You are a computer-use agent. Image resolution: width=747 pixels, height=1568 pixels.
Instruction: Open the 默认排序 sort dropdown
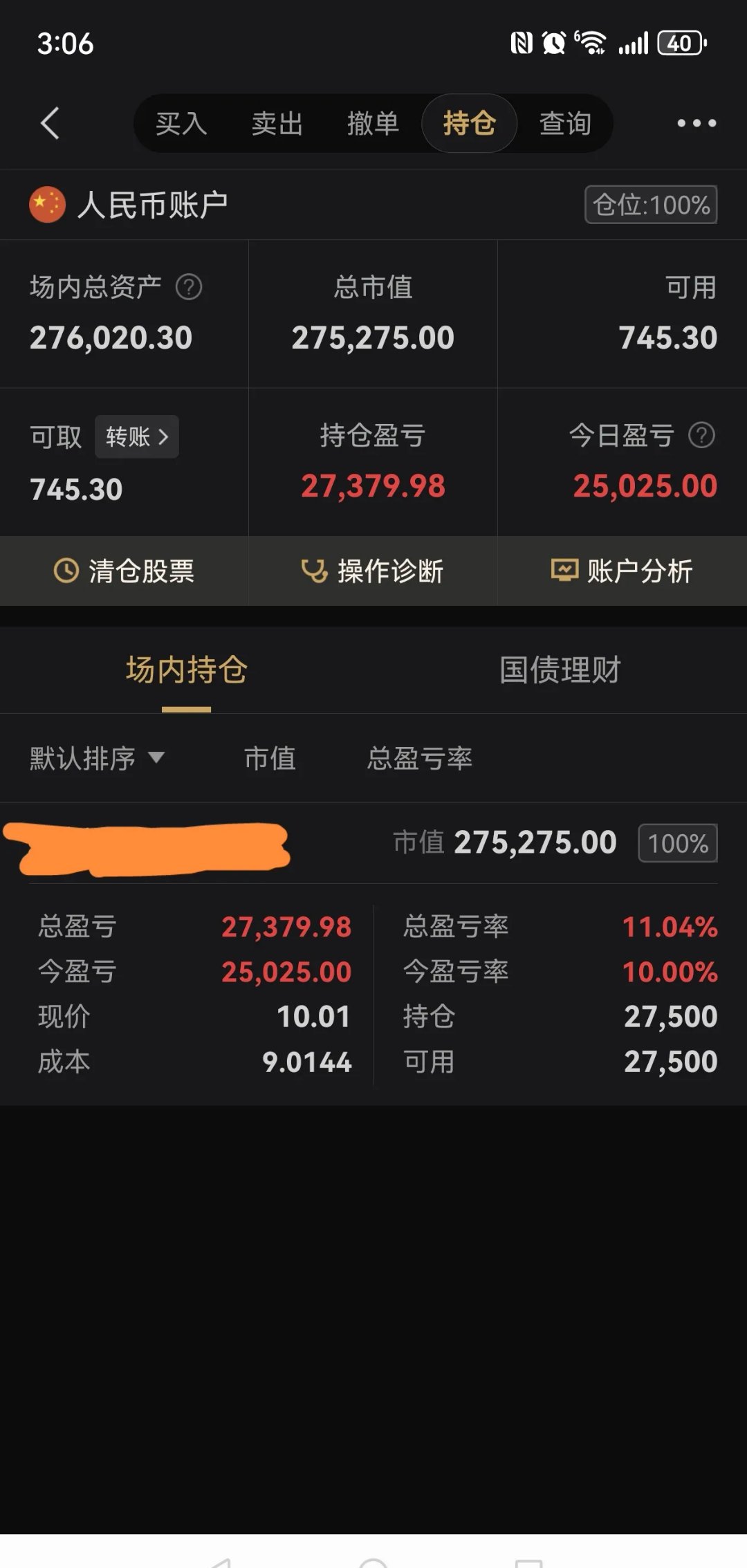[97, 757]
